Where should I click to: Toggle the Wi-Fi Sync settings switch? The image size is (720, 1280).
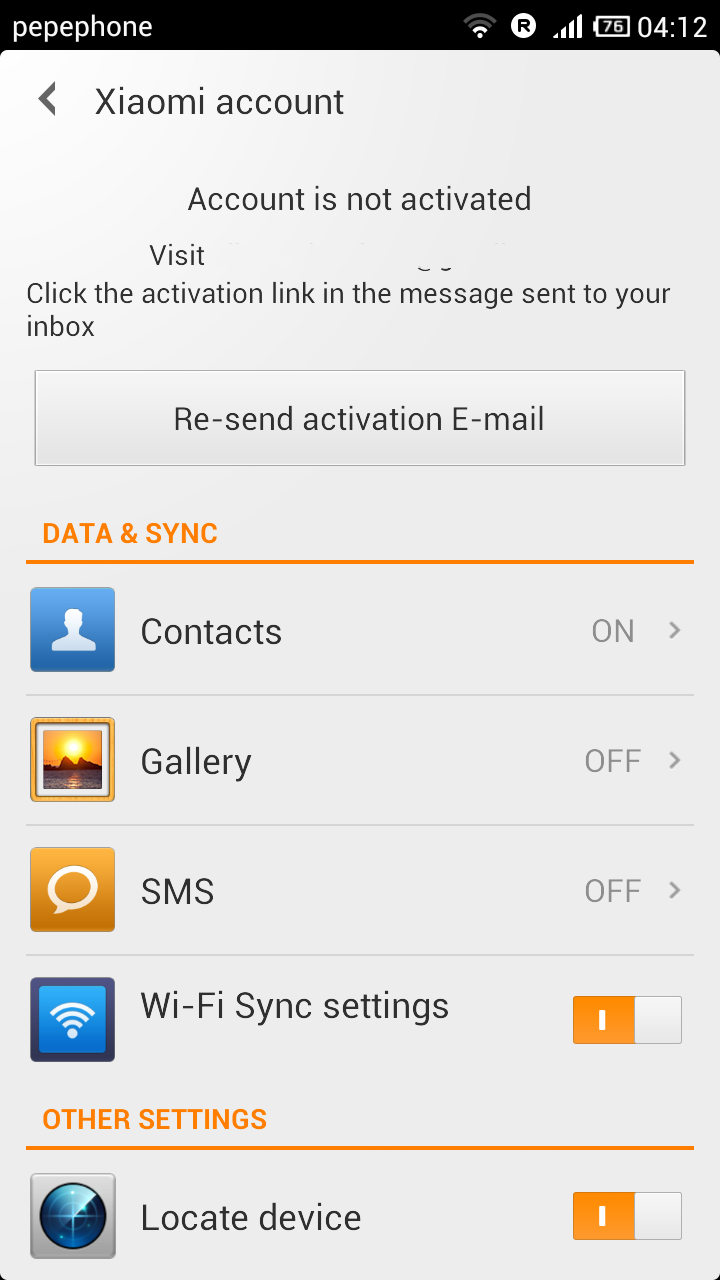[x=627, y=1020]
